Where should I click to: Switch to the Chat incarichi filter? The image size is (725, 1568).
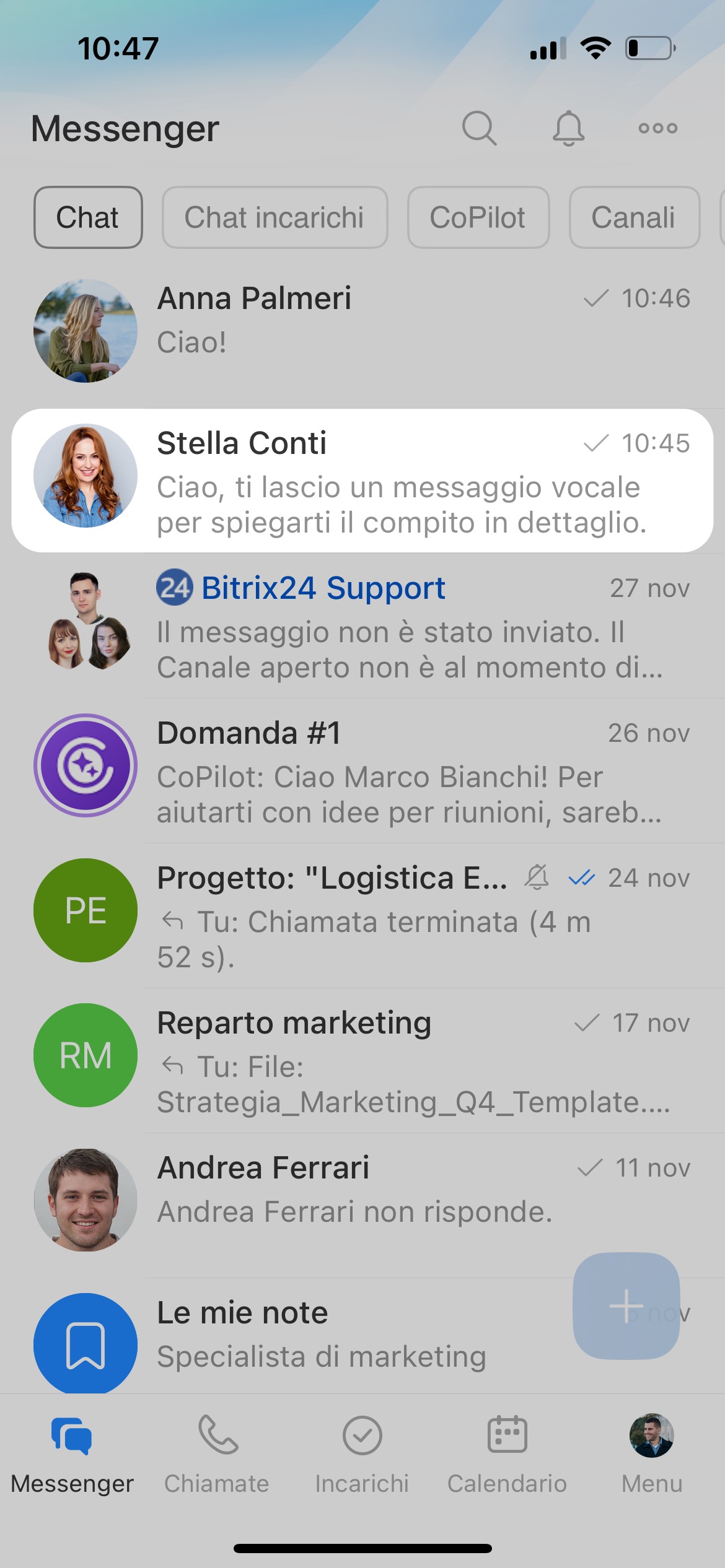pyautogui.click(x=275, y=217)
